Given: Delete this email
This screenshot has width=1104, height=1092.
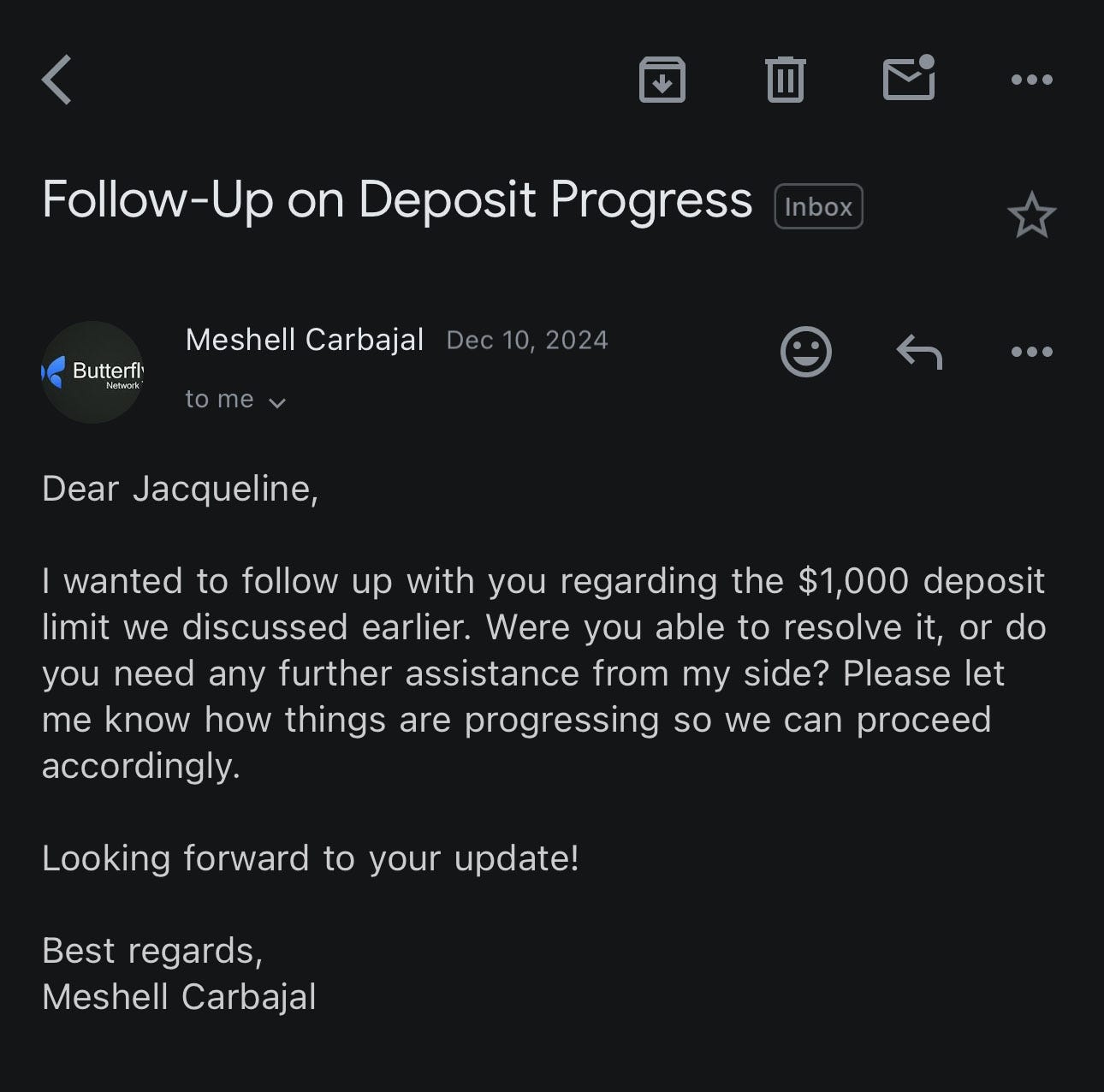Looking at the screenshot, I should click(785, 80).
